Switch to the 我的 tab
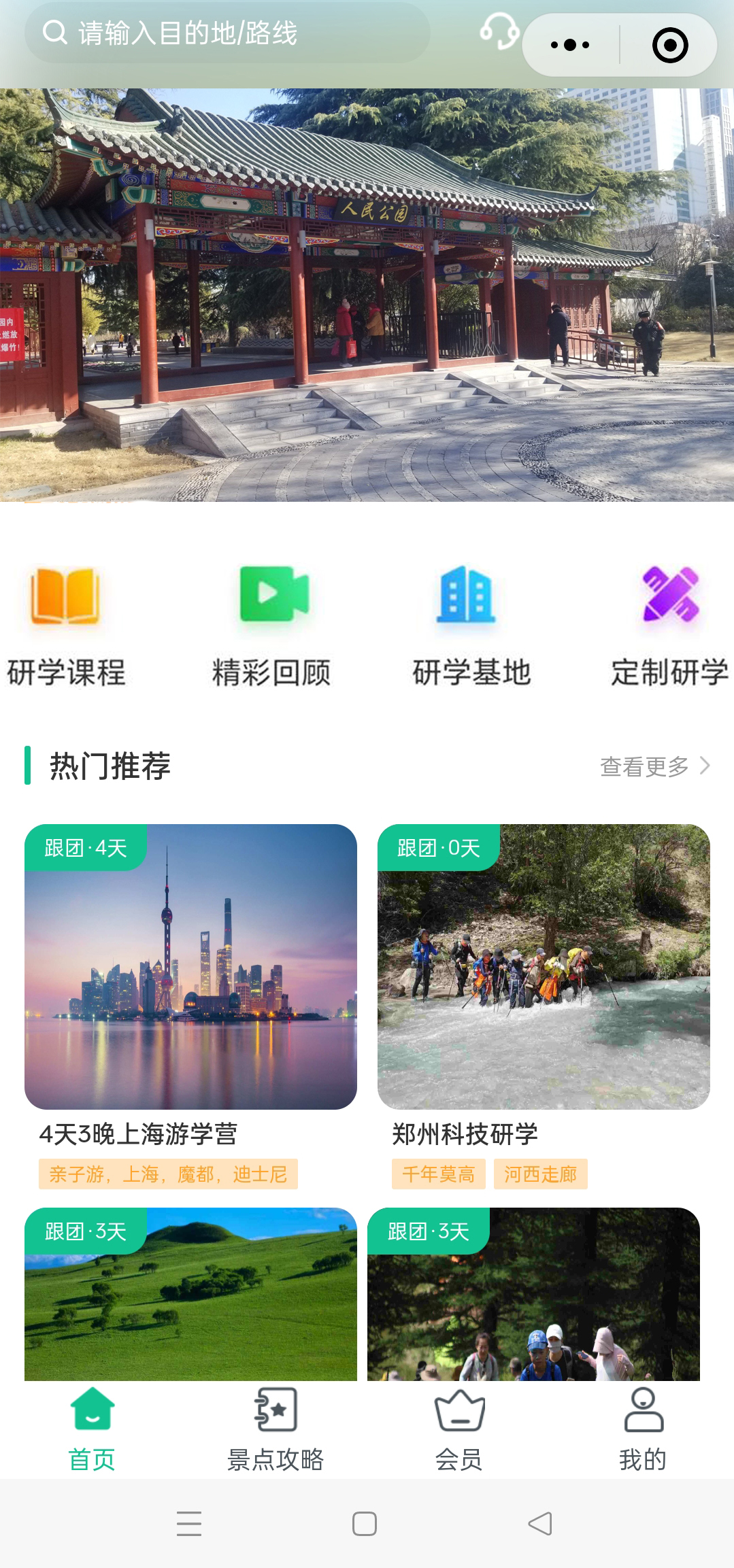The height and width of the screenshot is (1568, 734). [643, 1429]
